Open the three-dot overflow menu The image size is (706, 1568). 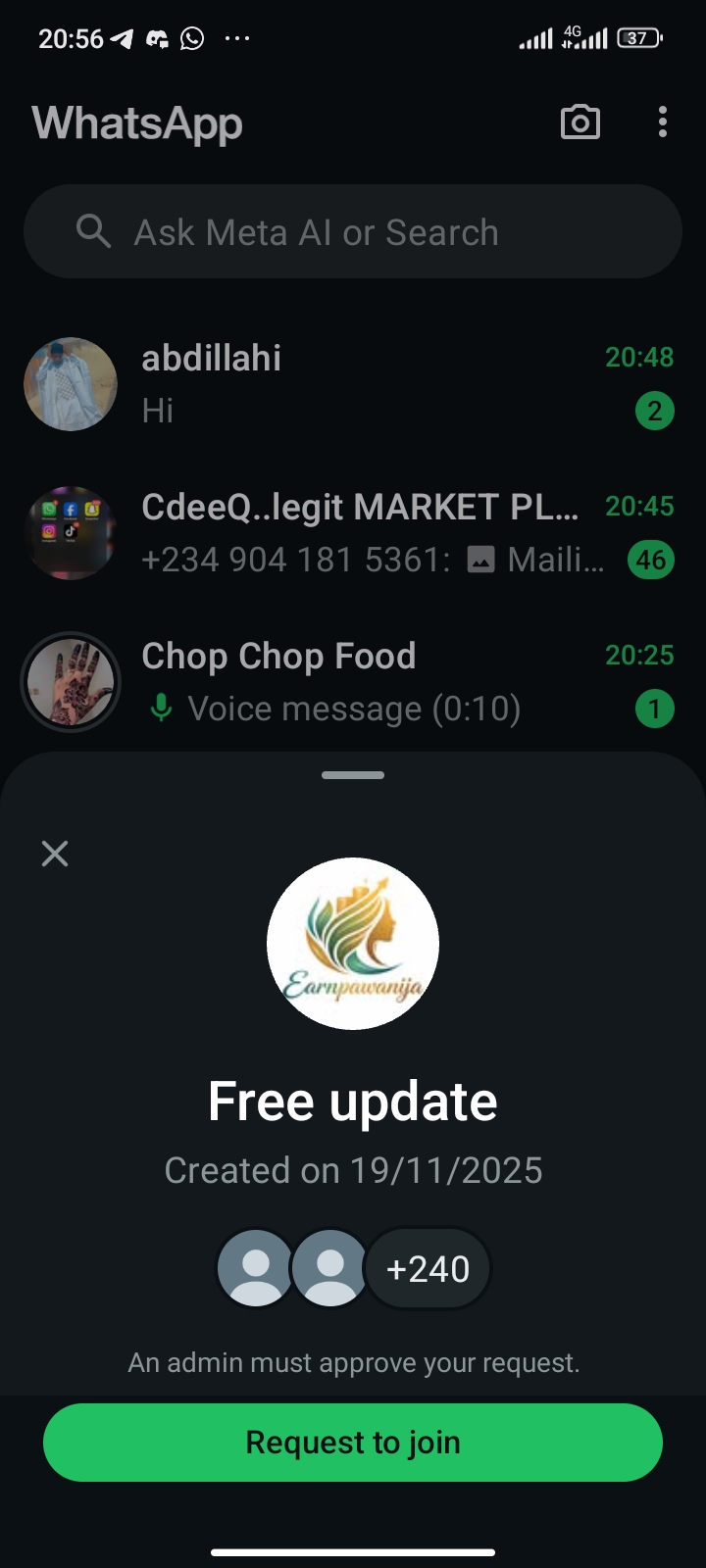click(663, 122)
